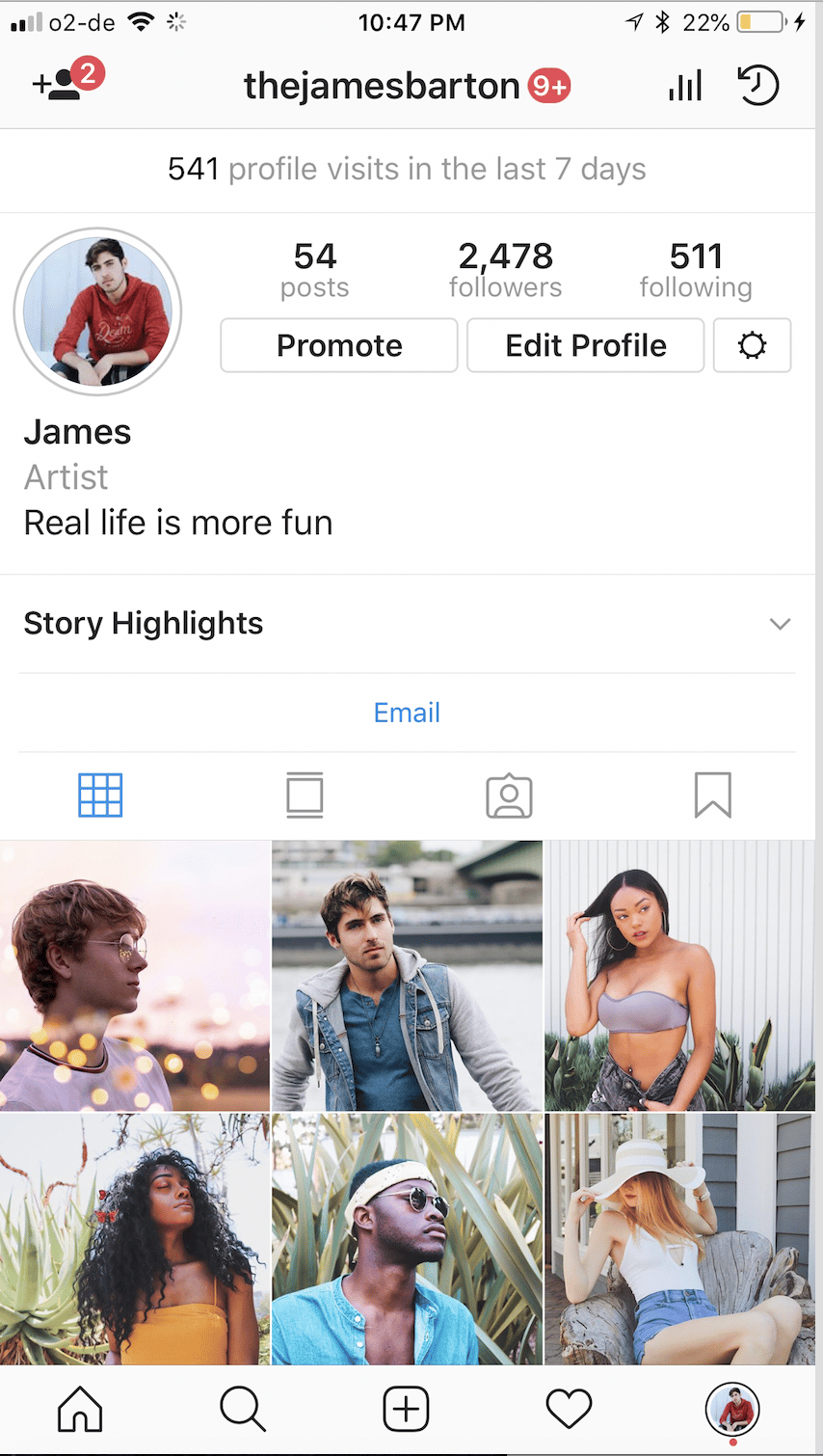Open the insights bar chart icon
This screenshot has width=823, height=1456.
pos(684,86)
